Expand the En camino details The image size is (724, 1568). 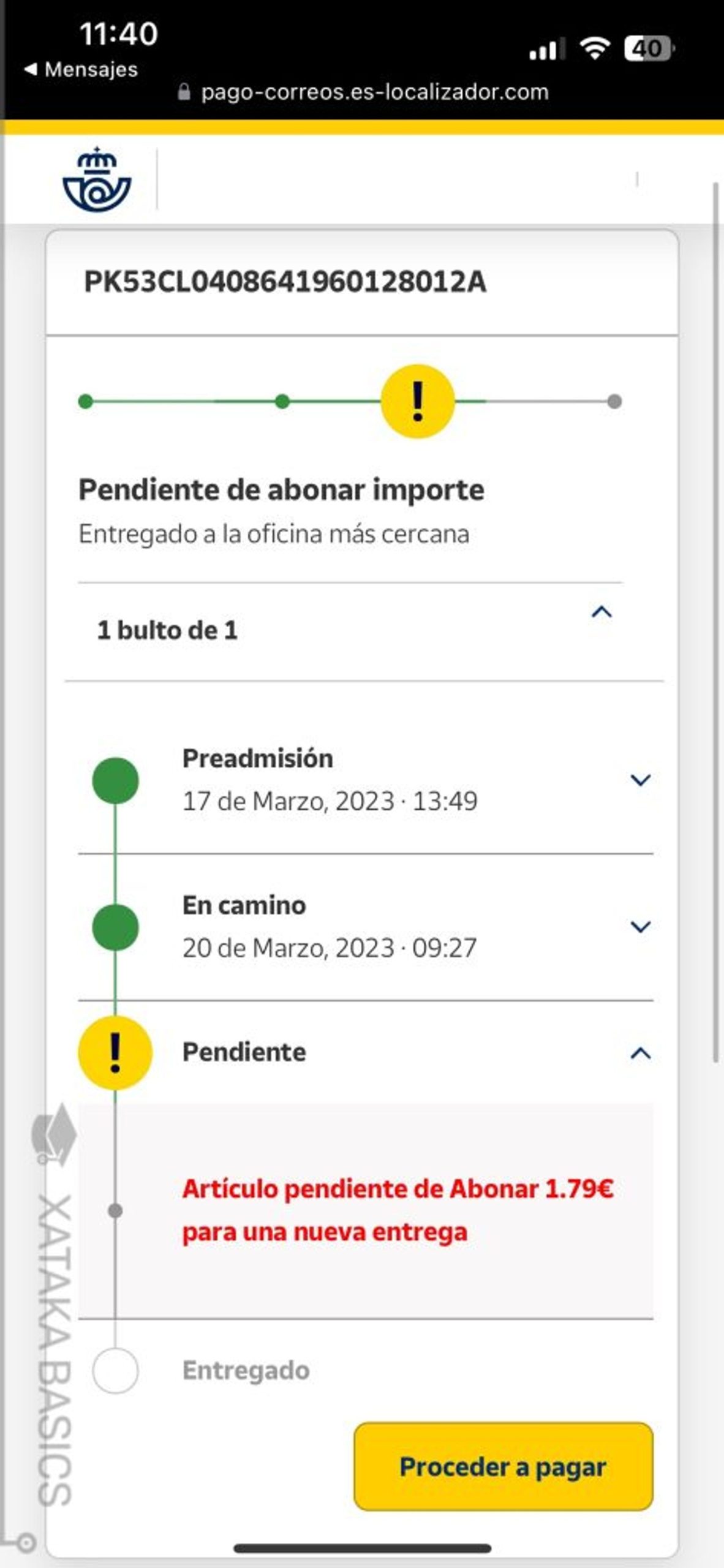click(640, 926)
